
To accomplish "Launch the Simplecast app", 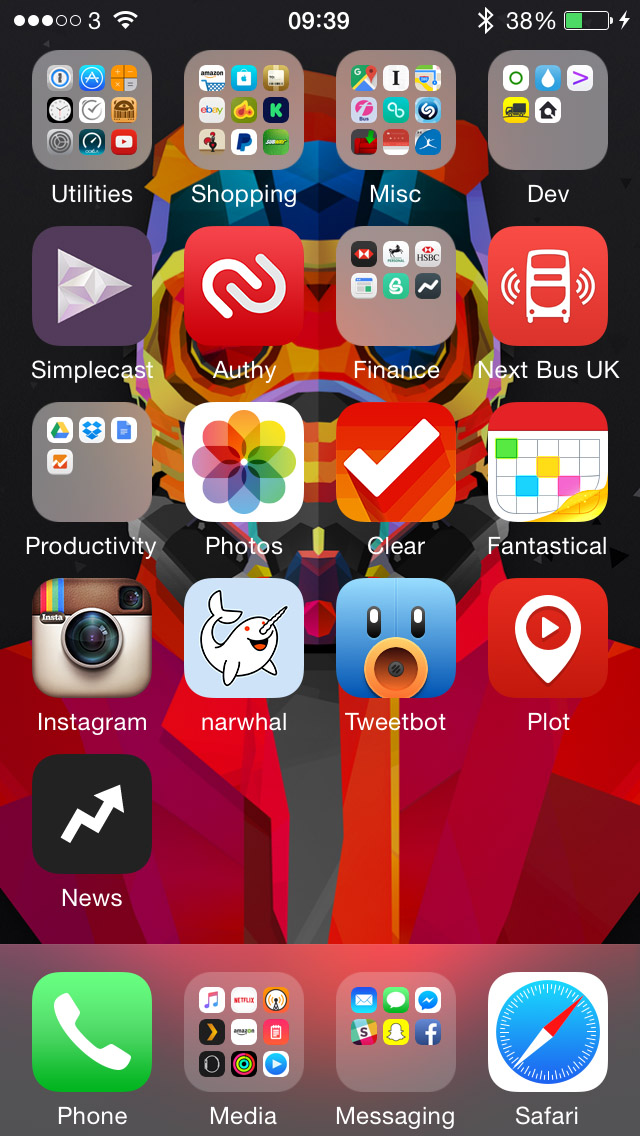I will [92, 286].
